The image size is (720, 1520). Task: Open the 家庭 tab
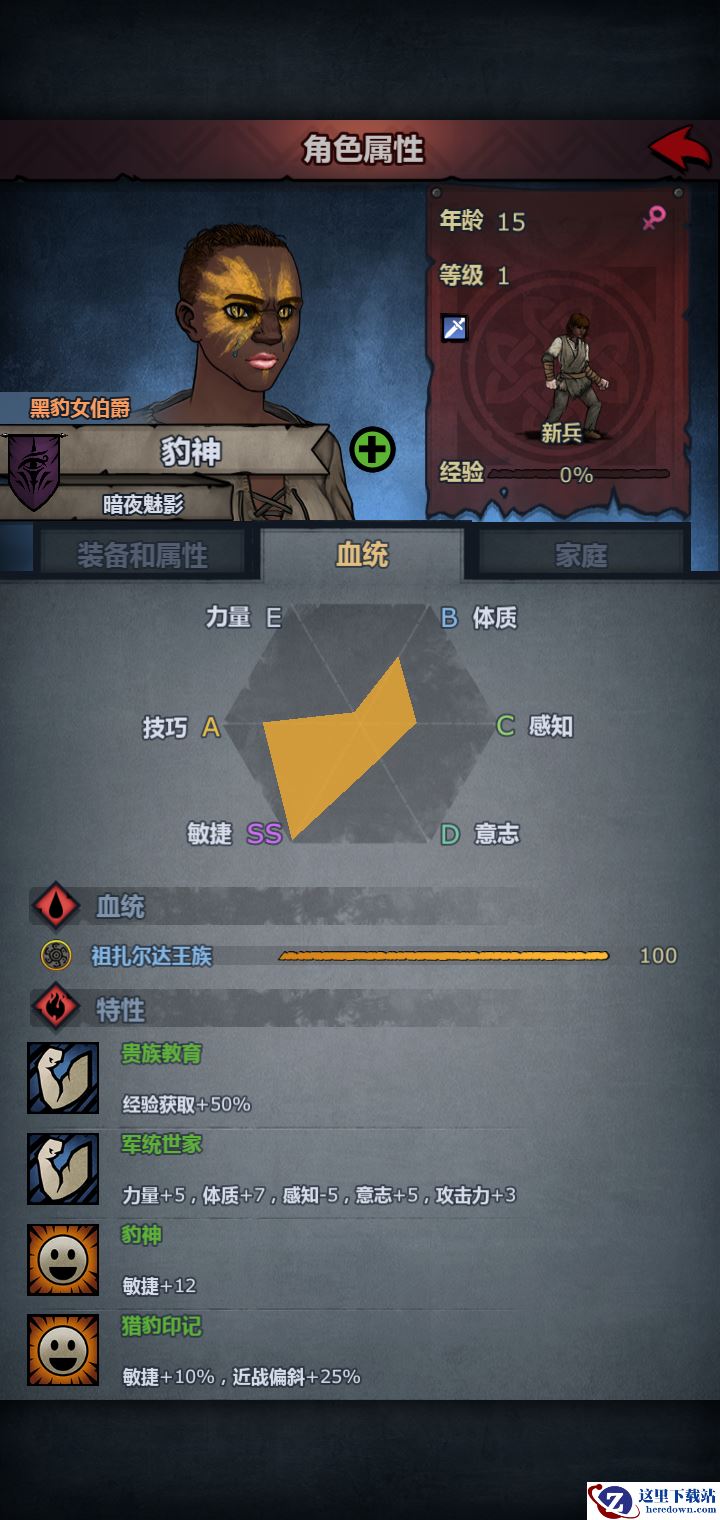point(581,555)
